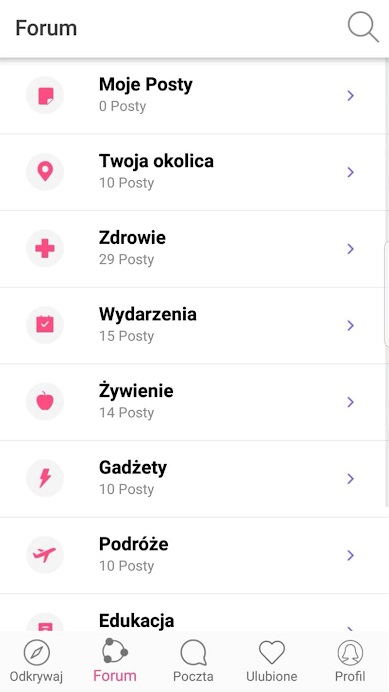Open the Edukacja category

194,613
